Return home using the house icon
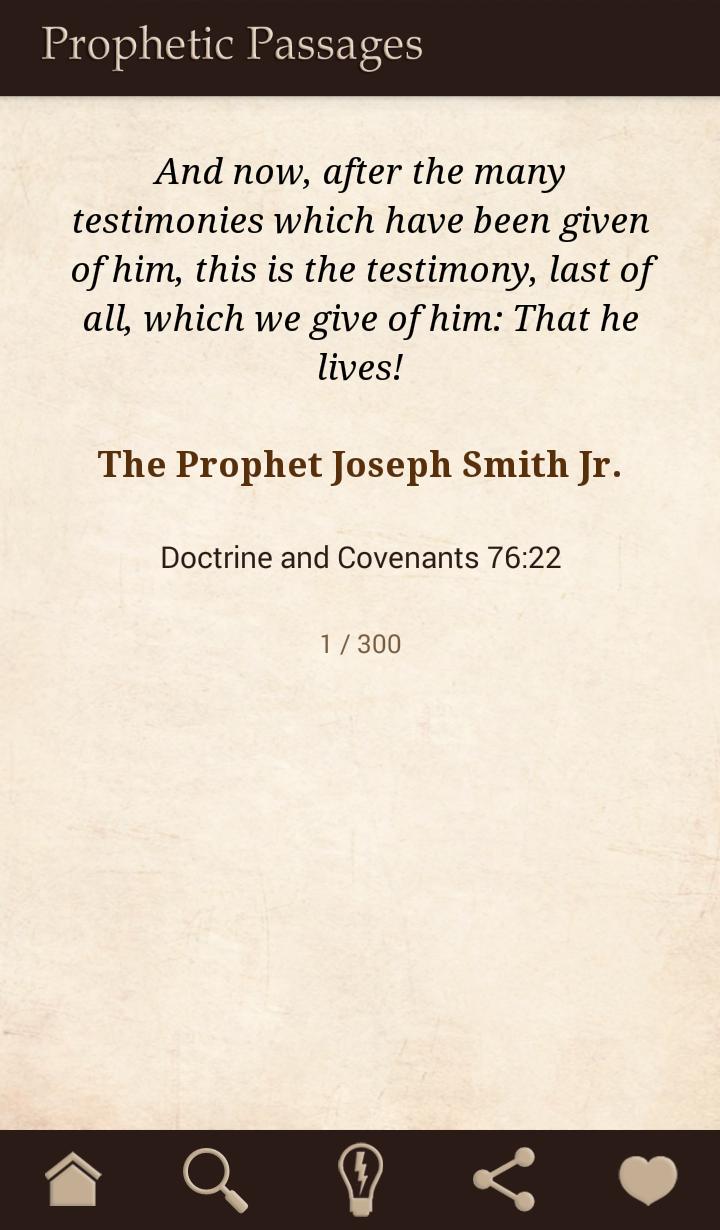 tap(72, 1178)
